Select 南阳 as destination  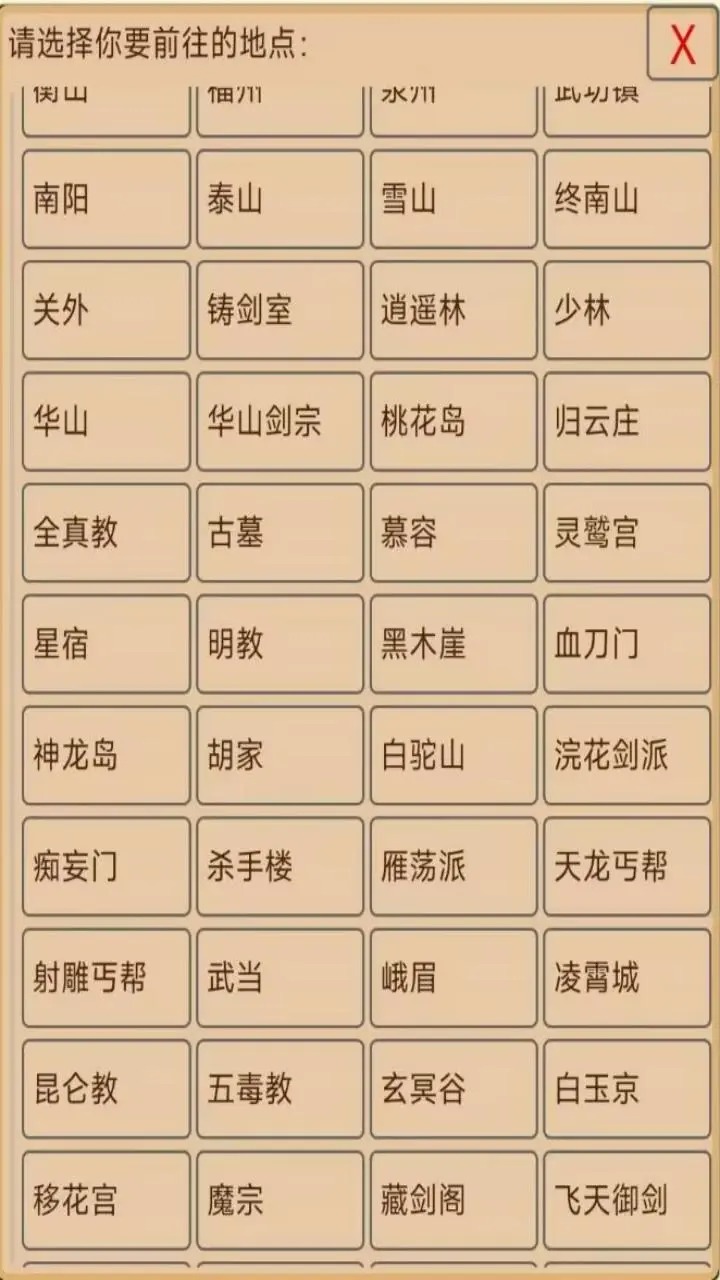(x=106, y=199)
